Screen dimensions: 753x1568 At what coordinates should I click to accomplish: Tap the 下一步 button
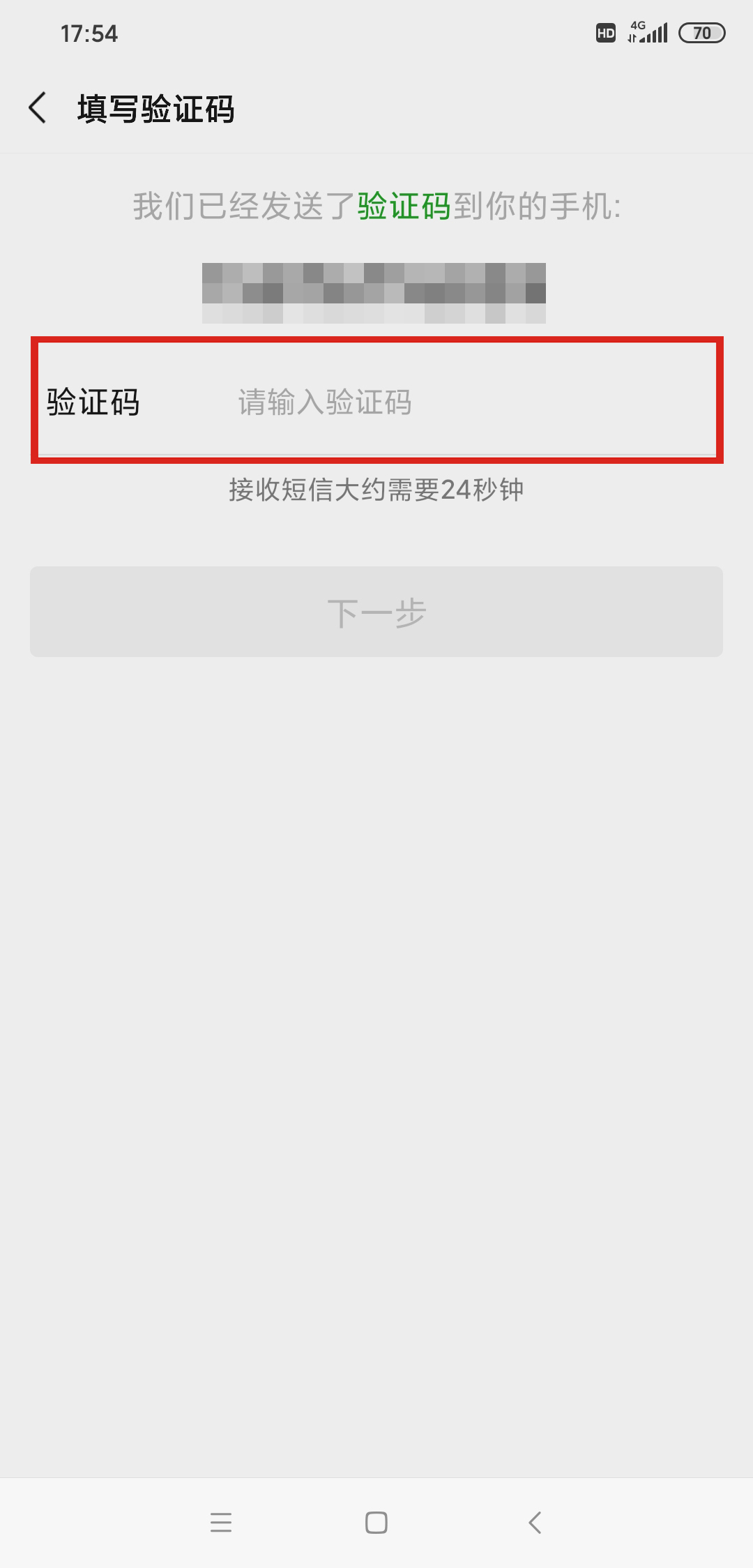click(376, 612)
